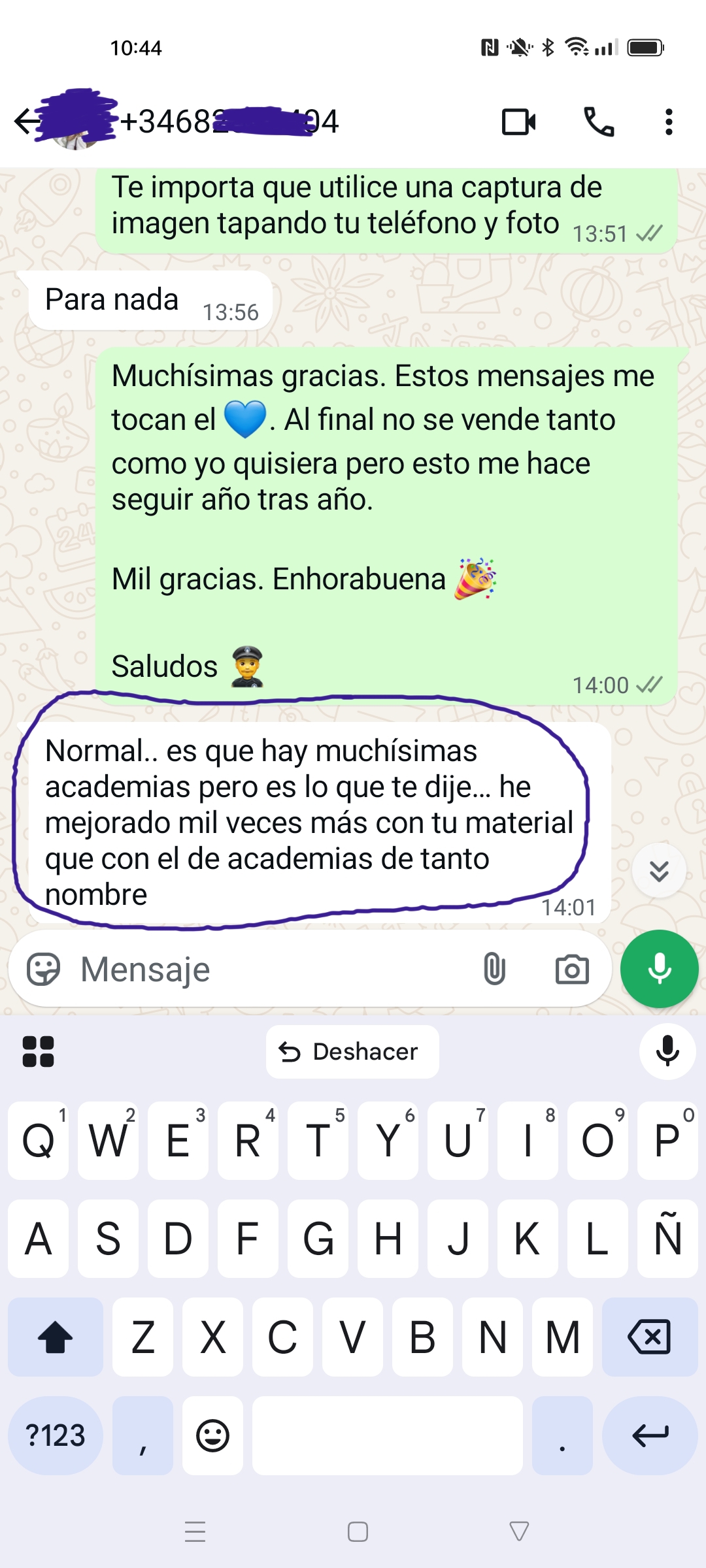Start a video call with this contact
The image size is (706, 1568).
pyautogui.click(x=518, y=122)
